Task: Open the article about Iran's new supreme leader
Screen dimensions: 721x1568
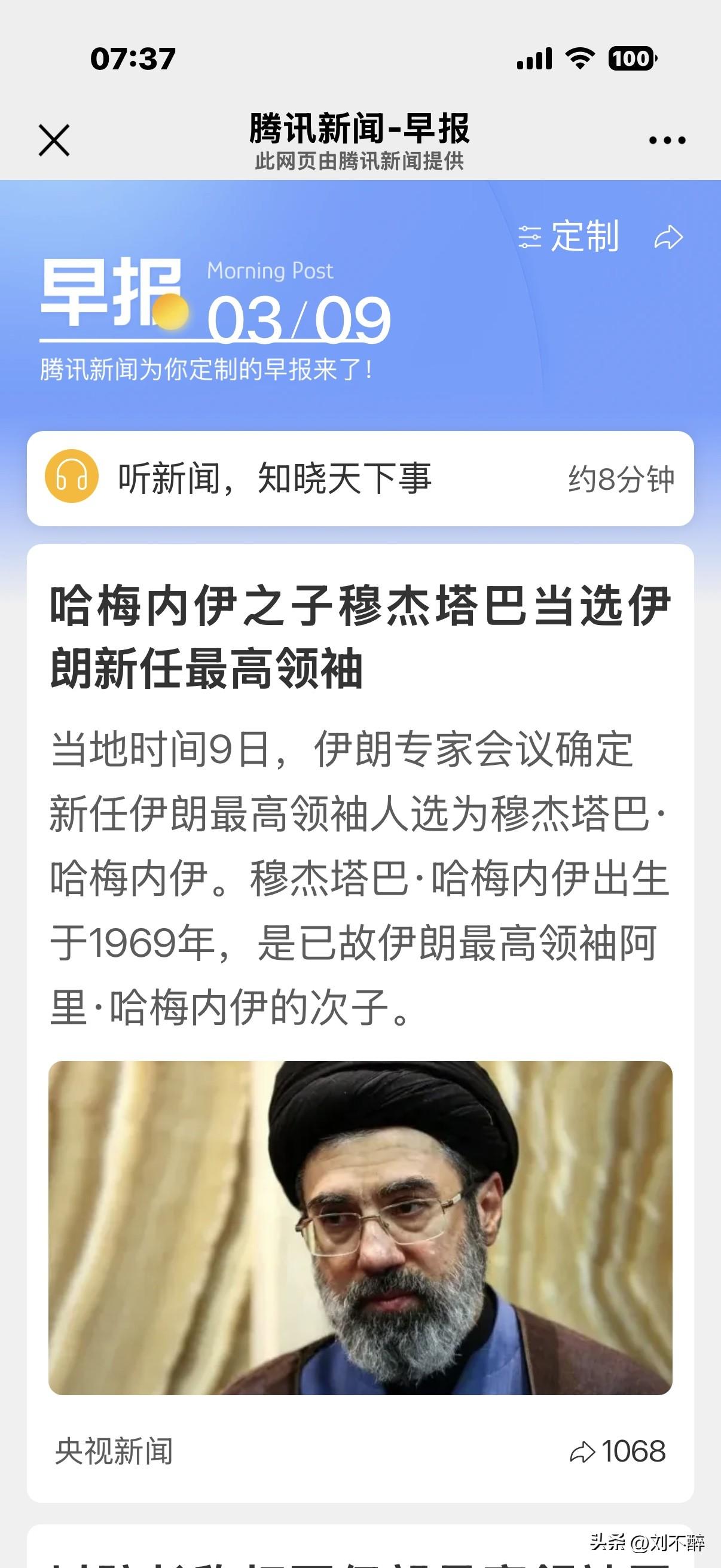Action: pos(359,639)
